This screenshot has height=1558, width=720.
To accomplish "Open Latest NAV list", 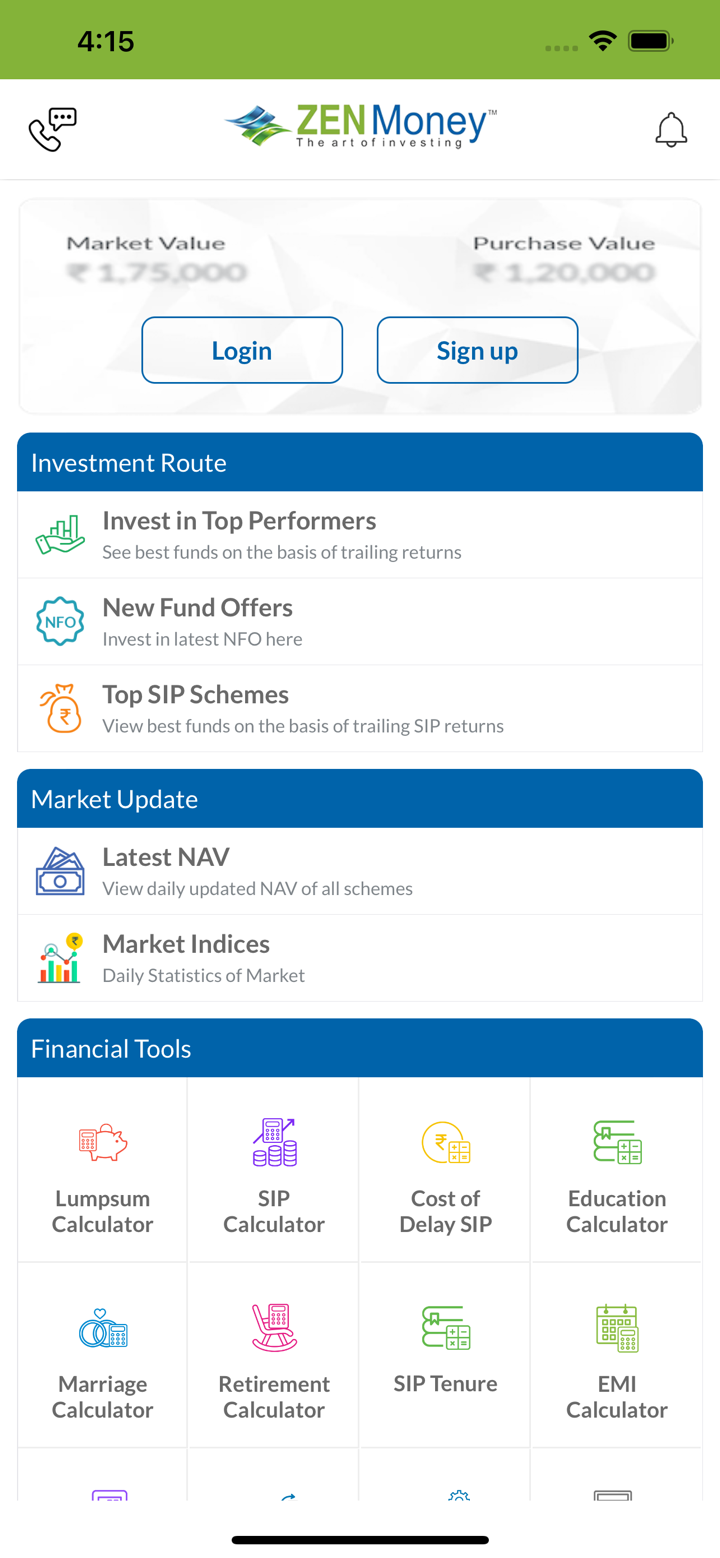I will (x=360, y=871).
